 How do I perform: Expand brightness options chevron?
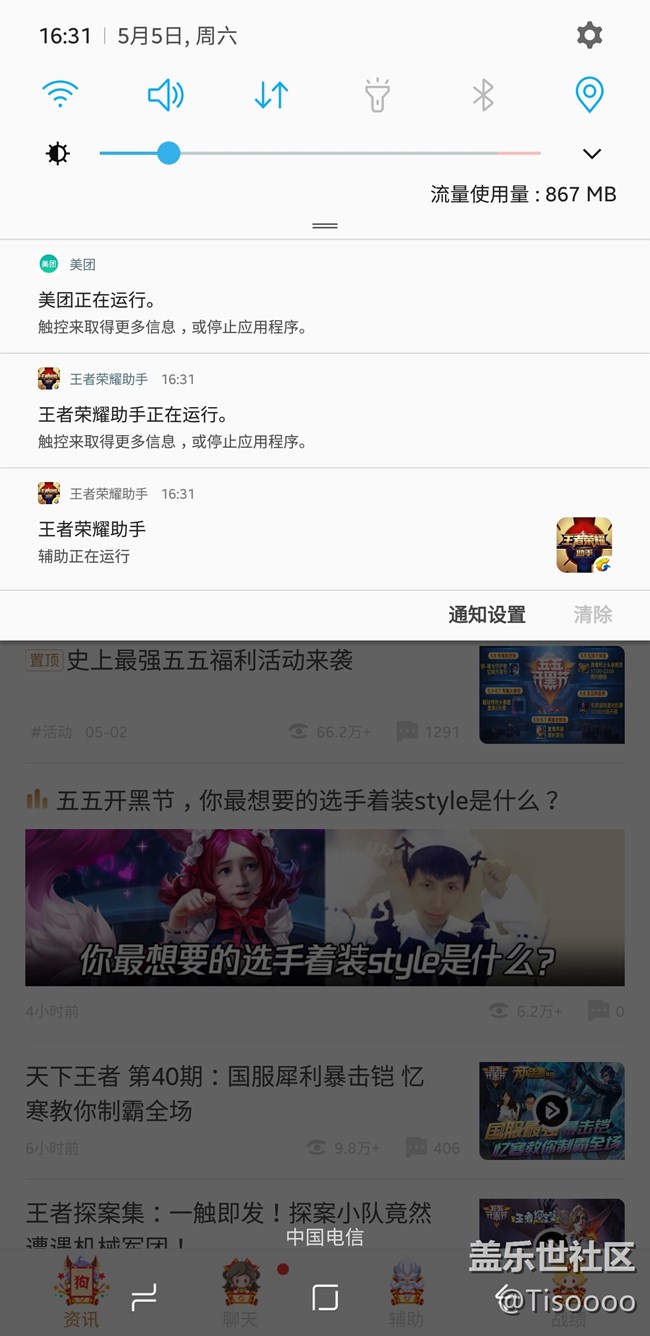coord(591,154)
